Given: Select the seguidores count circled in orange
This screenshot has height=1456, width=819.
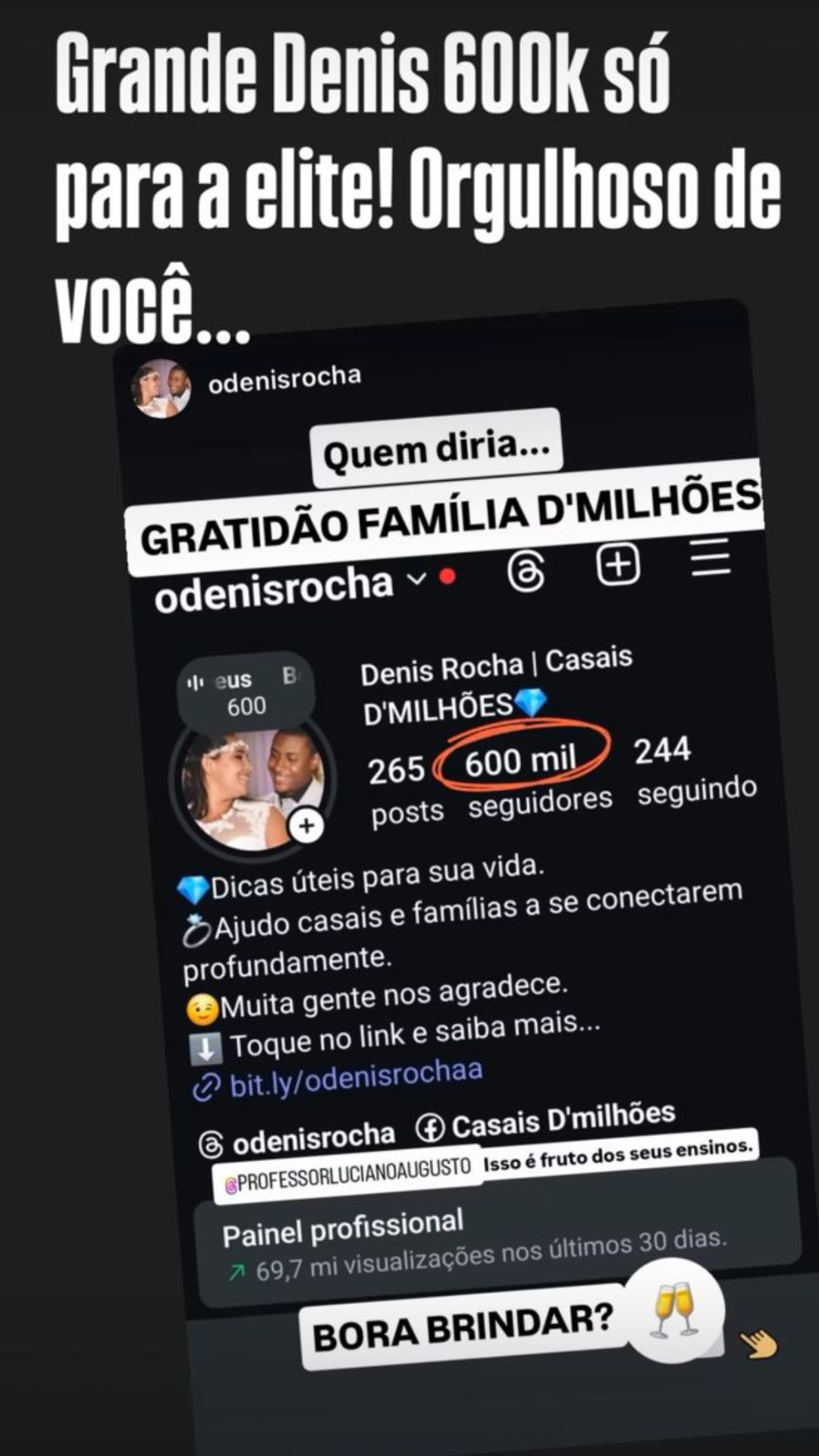Looking at the screenshot, I should [521, 762].
